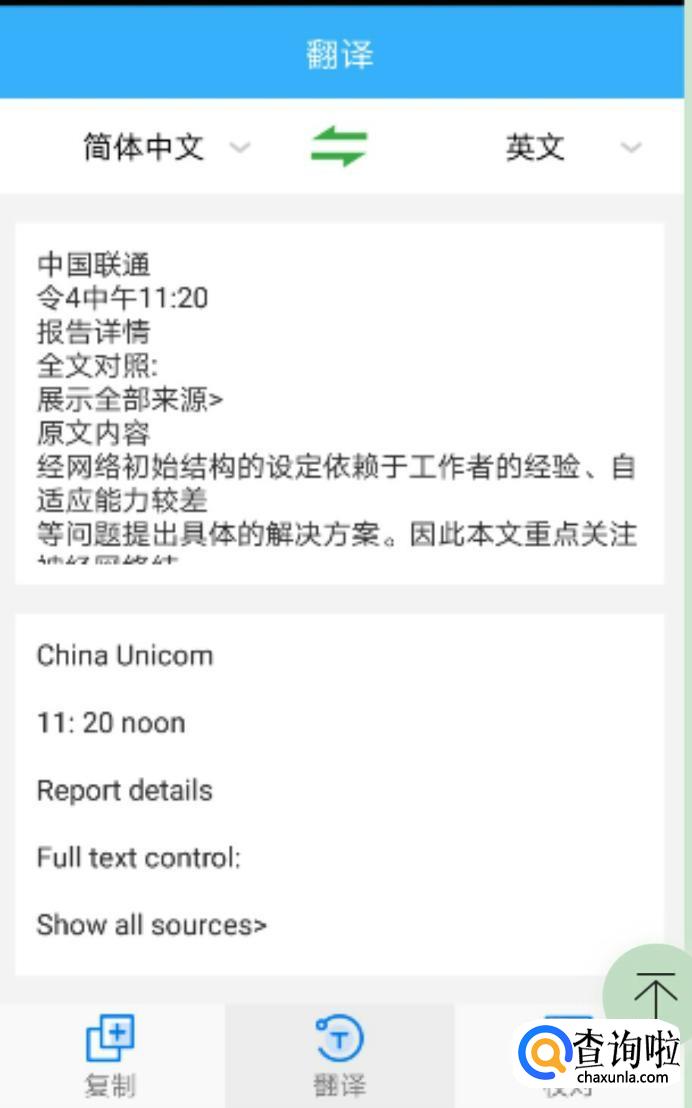This screenshot has width=692, height=1108.
Task: Swap source and target languages
Action: point(339,147)
